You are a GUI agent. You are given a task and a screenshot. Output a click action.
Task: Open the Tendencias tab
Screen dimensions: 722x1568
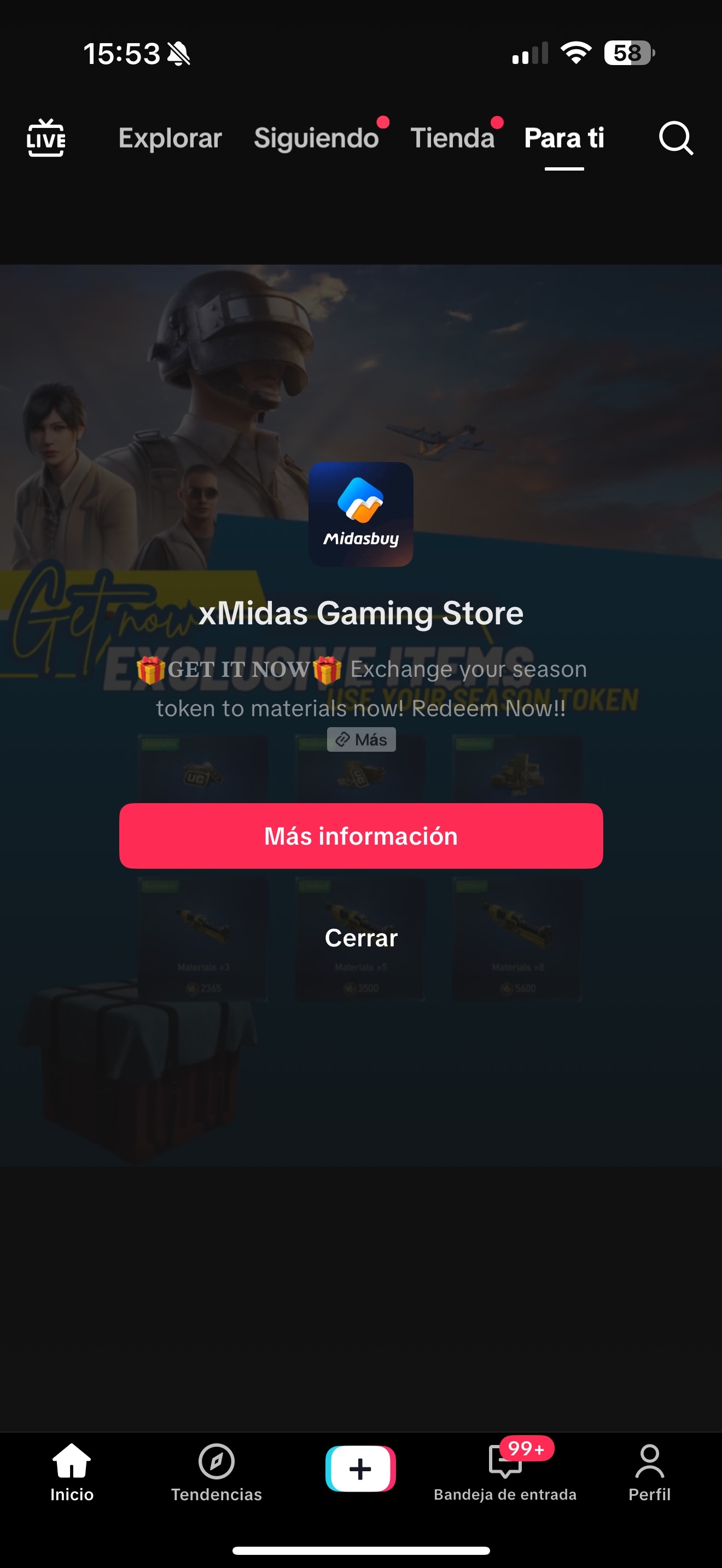[216, 1472]
